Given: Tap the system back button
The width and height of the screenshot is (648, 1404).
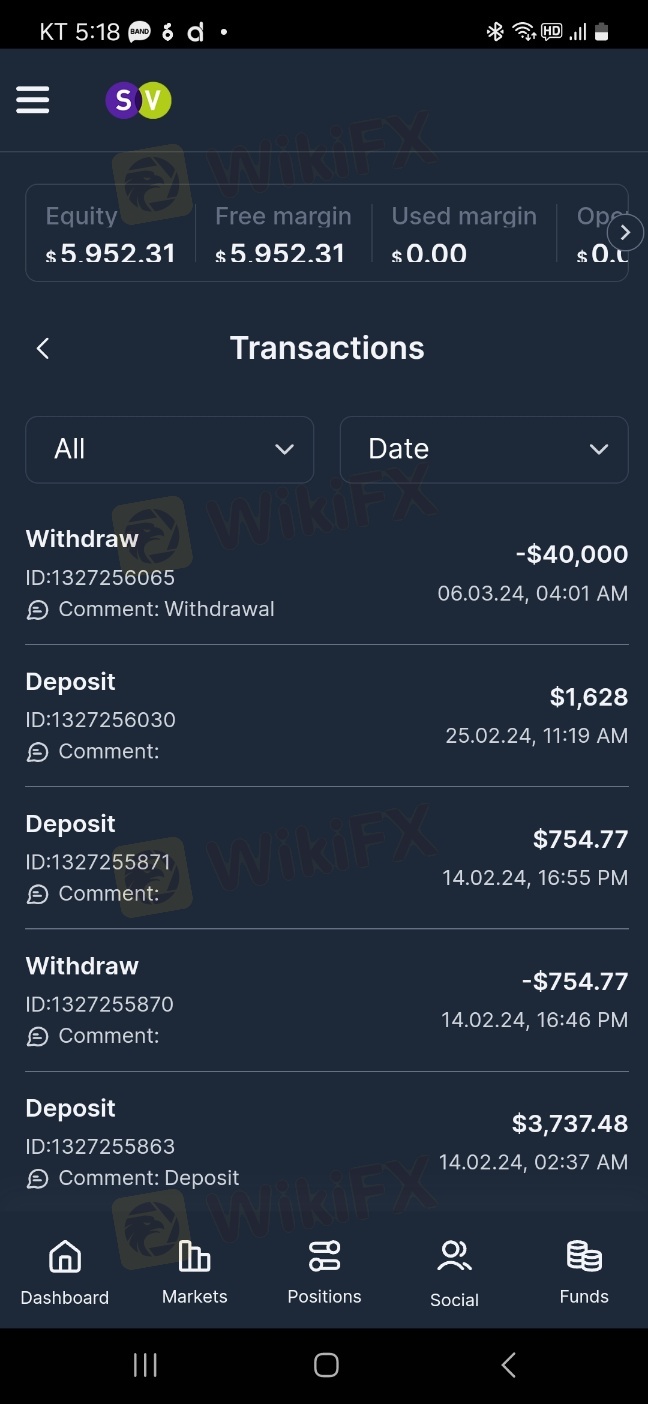Looking at the screenshot, I should pyautogui.click(x=508, y=1365).
